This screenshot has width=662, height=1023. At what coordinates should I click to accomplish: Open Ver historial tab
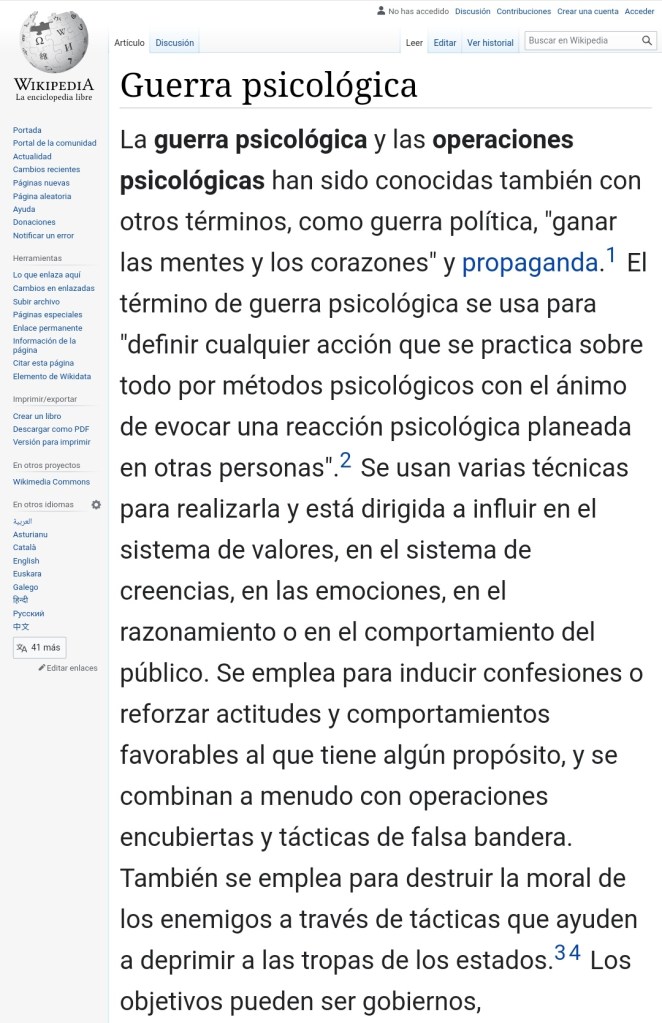pyautogui.click(x=490, y=43)
